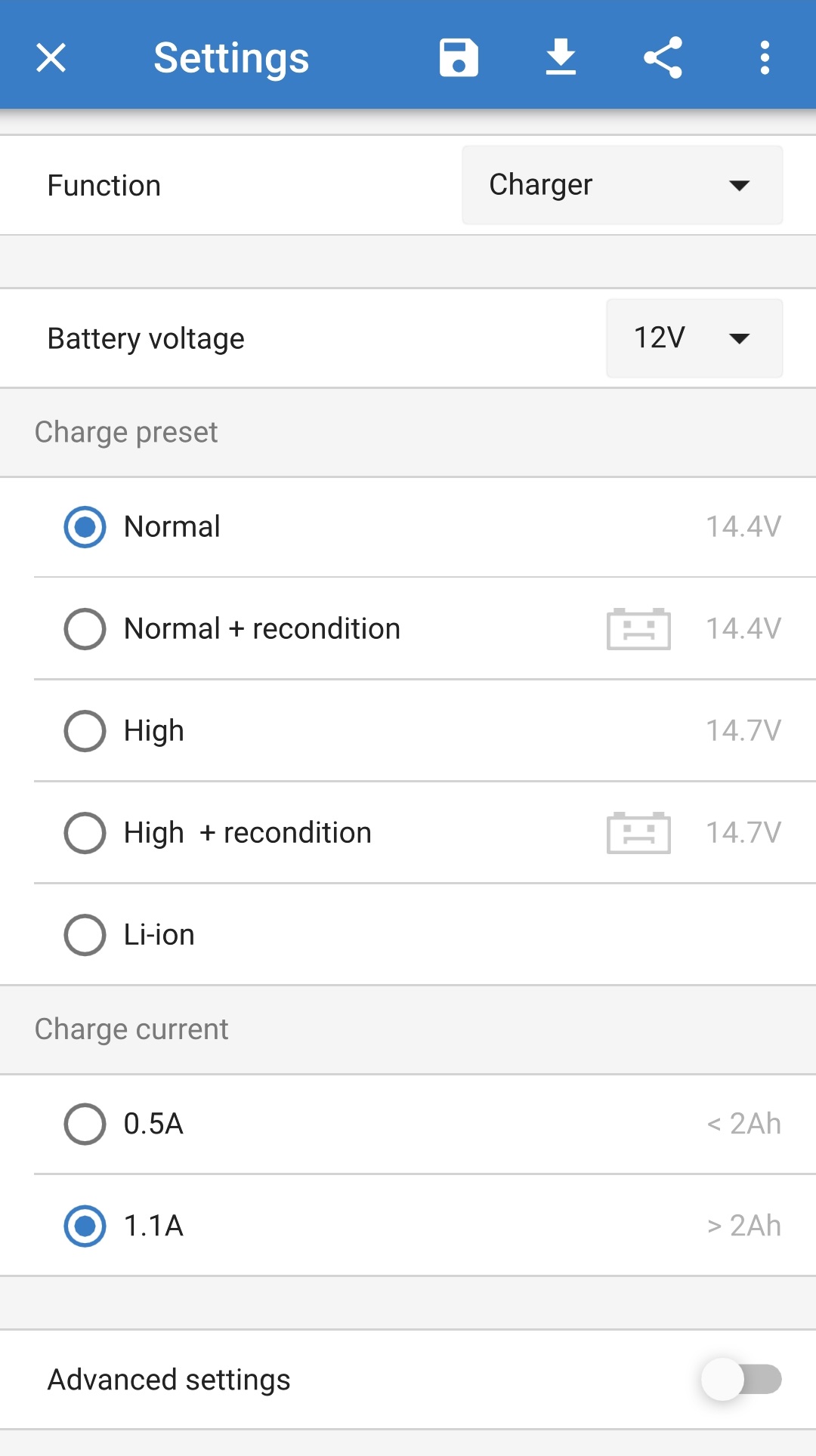Close the Settings screen with the X icon

click(50, 57)
